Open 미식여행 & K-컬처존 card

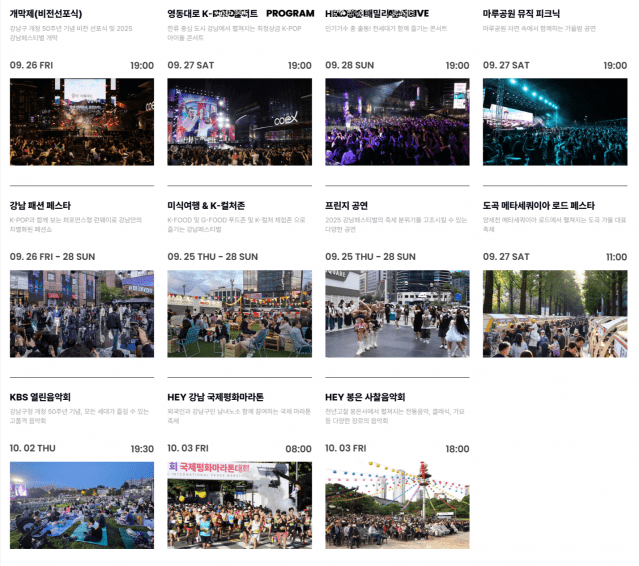240,312
